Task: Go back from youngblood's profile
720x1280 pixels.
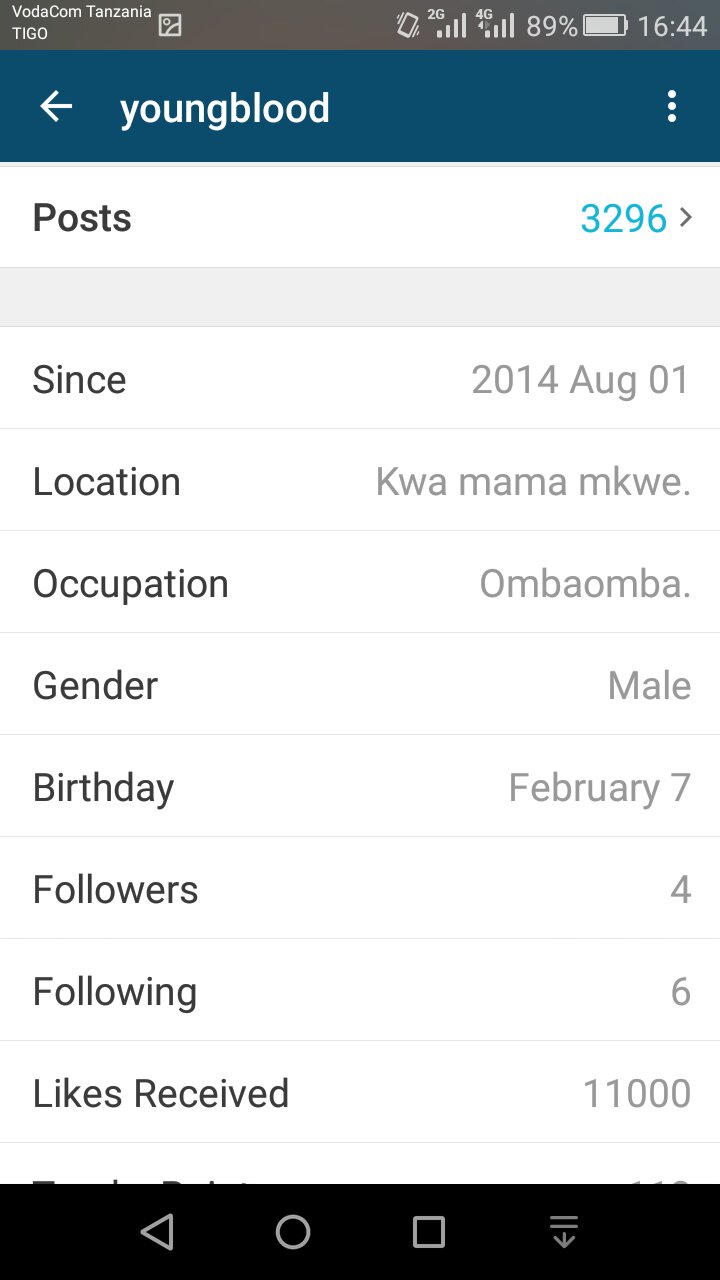Action: 56,107
